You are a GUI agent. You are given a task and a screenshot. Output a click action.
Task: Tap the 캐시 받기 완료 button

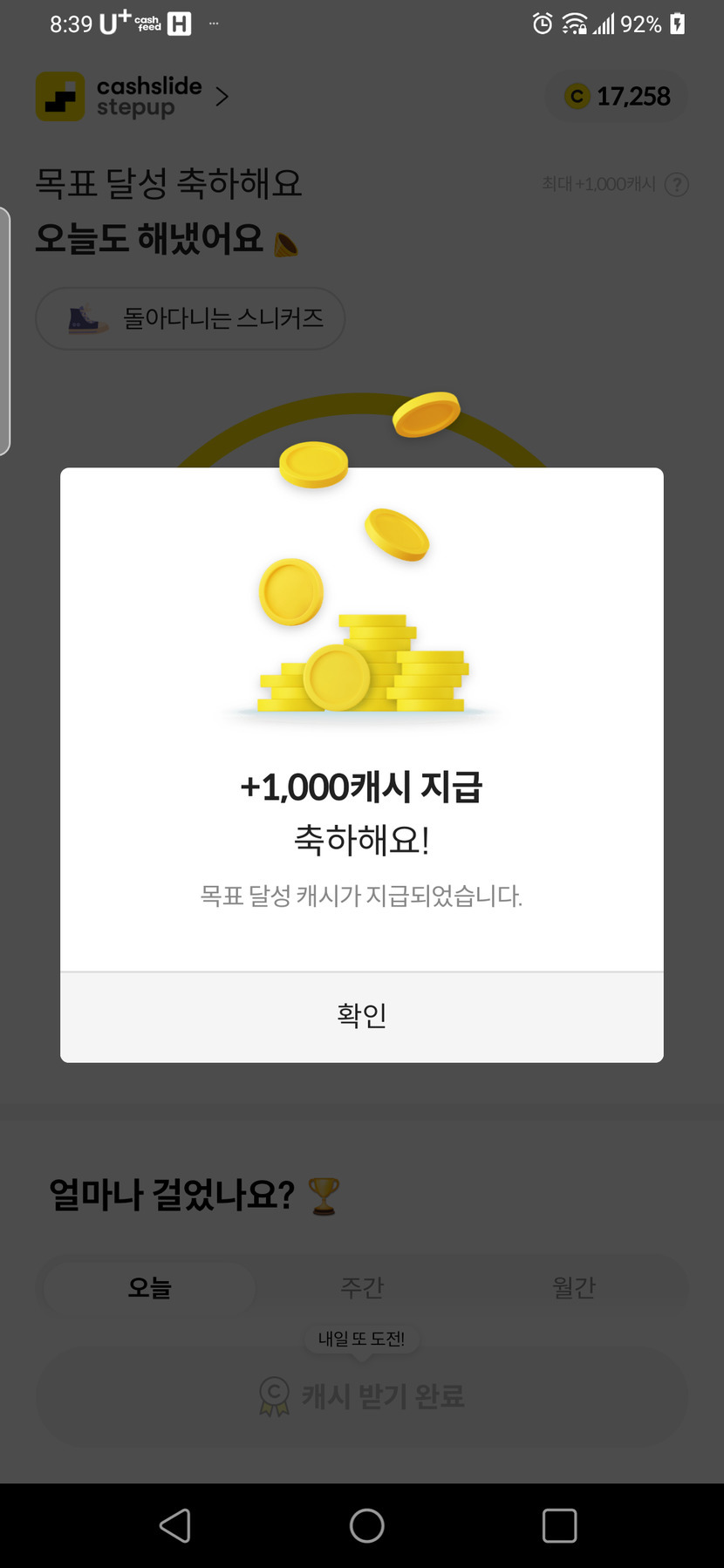pos(362,1396)
